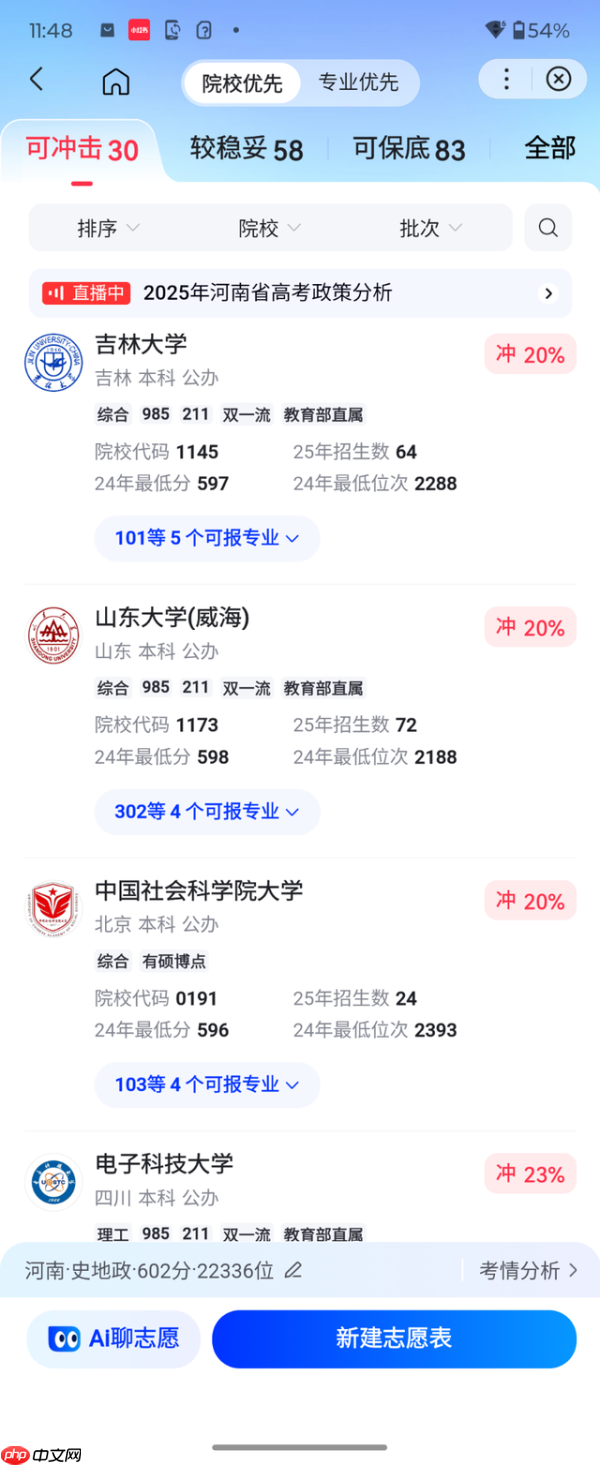The height and width of the screenshot is (1465, 600).
Task: Expand 山东大学(威海)'s 302等4个可报专业
Action: pos(207,811)
